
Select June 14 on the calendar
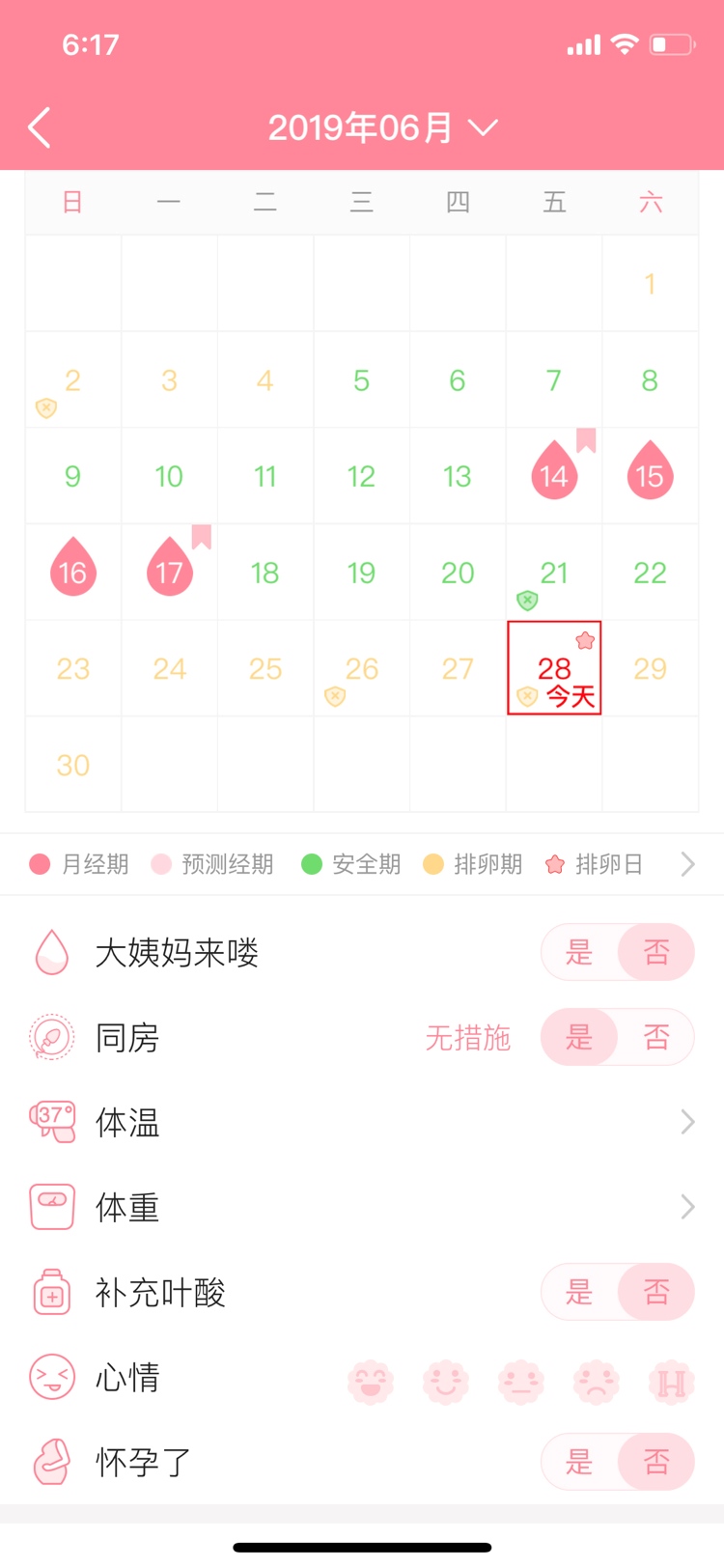554,475
